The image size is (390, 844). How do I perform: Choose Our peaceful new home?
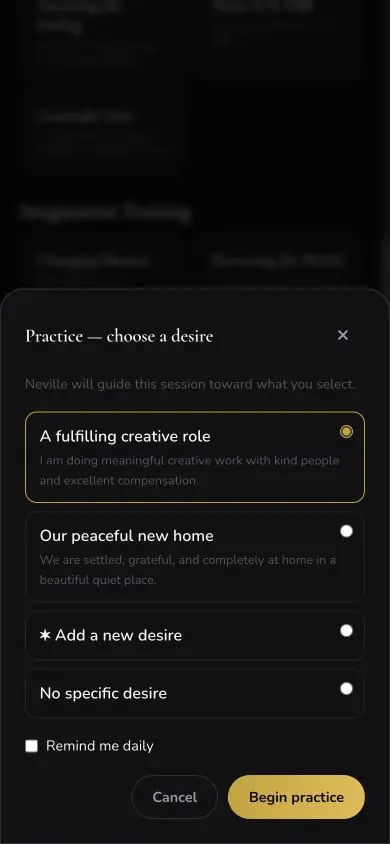click(195, 557)
